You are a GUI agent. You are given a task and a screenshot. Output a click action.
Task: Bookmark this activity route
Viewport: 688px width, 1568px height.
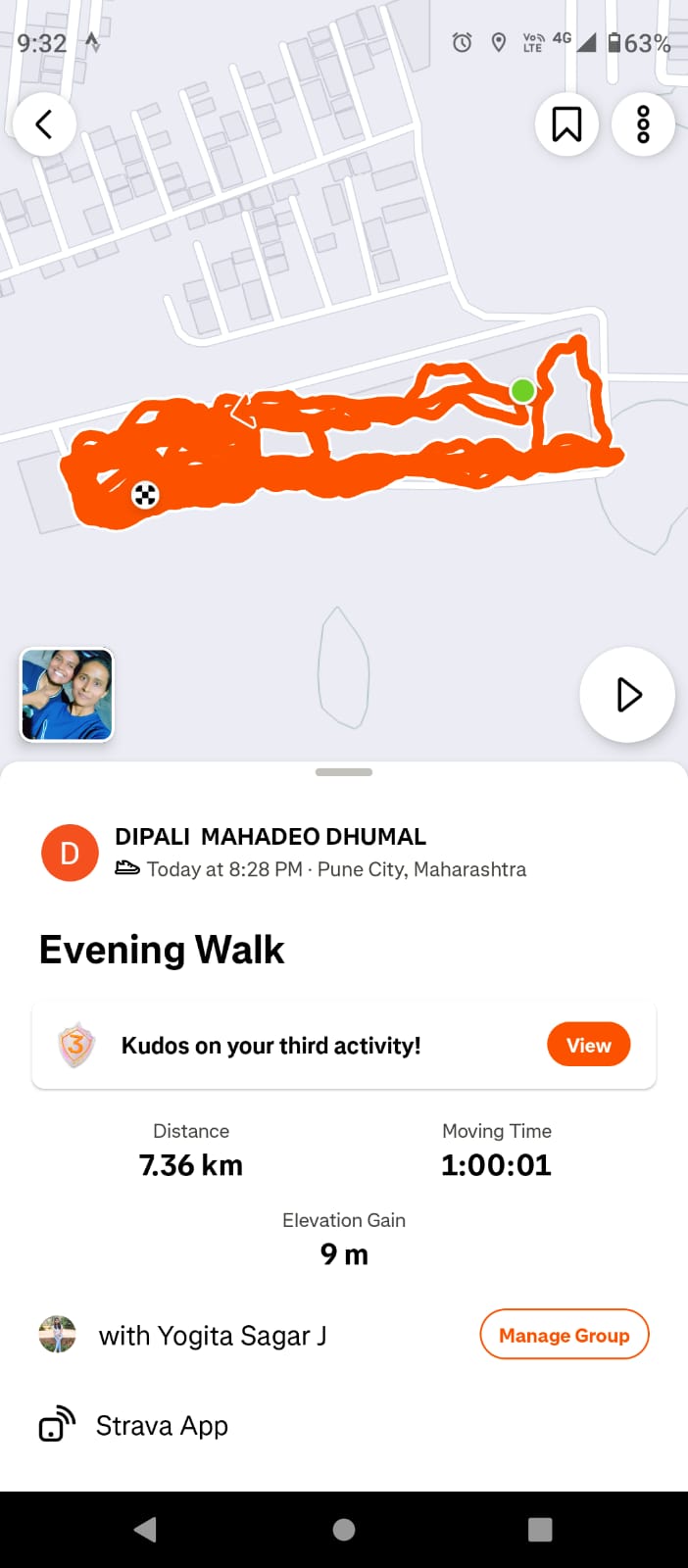[x=566, y=124]
